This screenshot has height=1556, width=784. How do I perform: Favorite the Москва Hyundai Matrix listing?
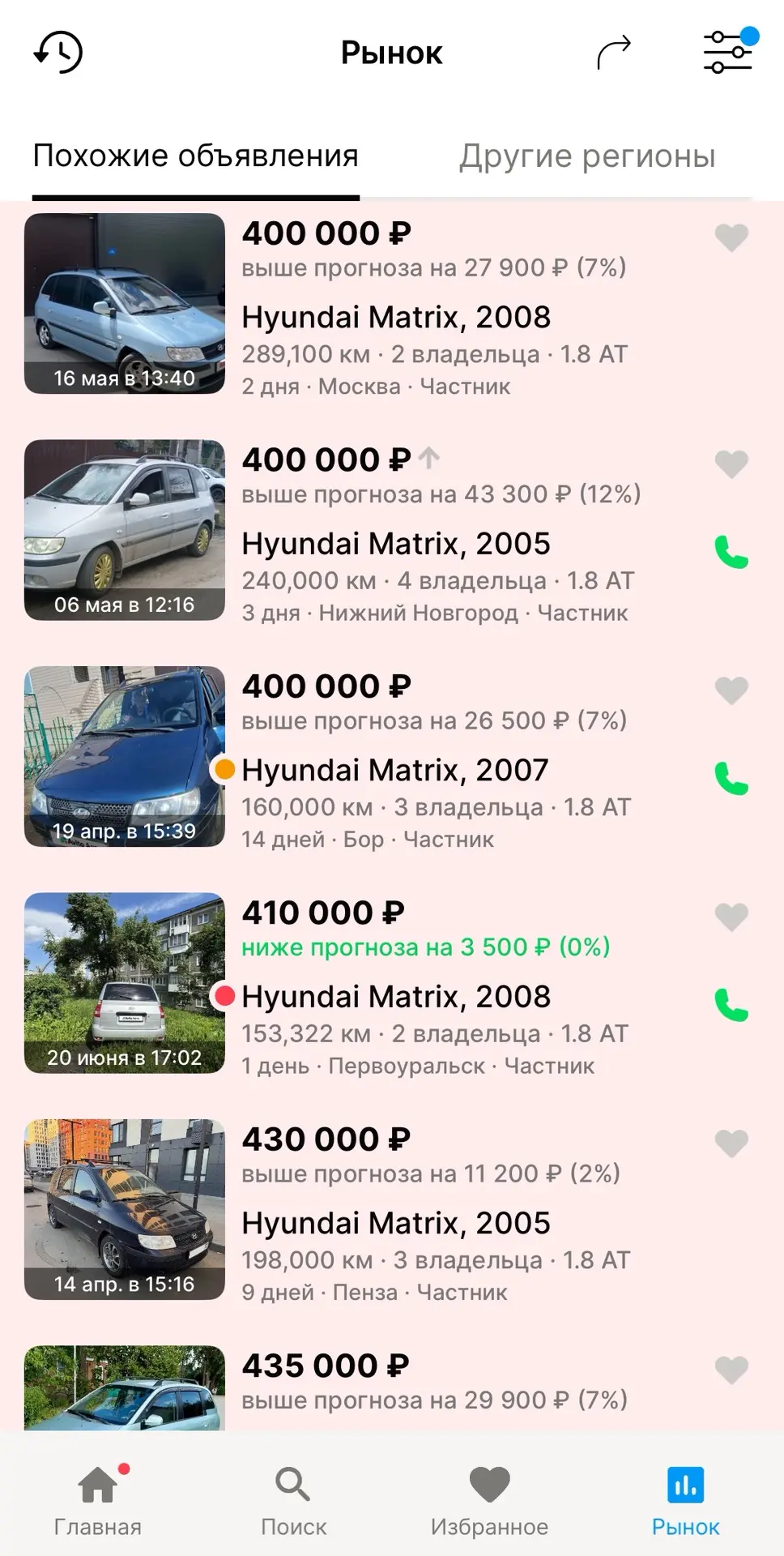731,237
